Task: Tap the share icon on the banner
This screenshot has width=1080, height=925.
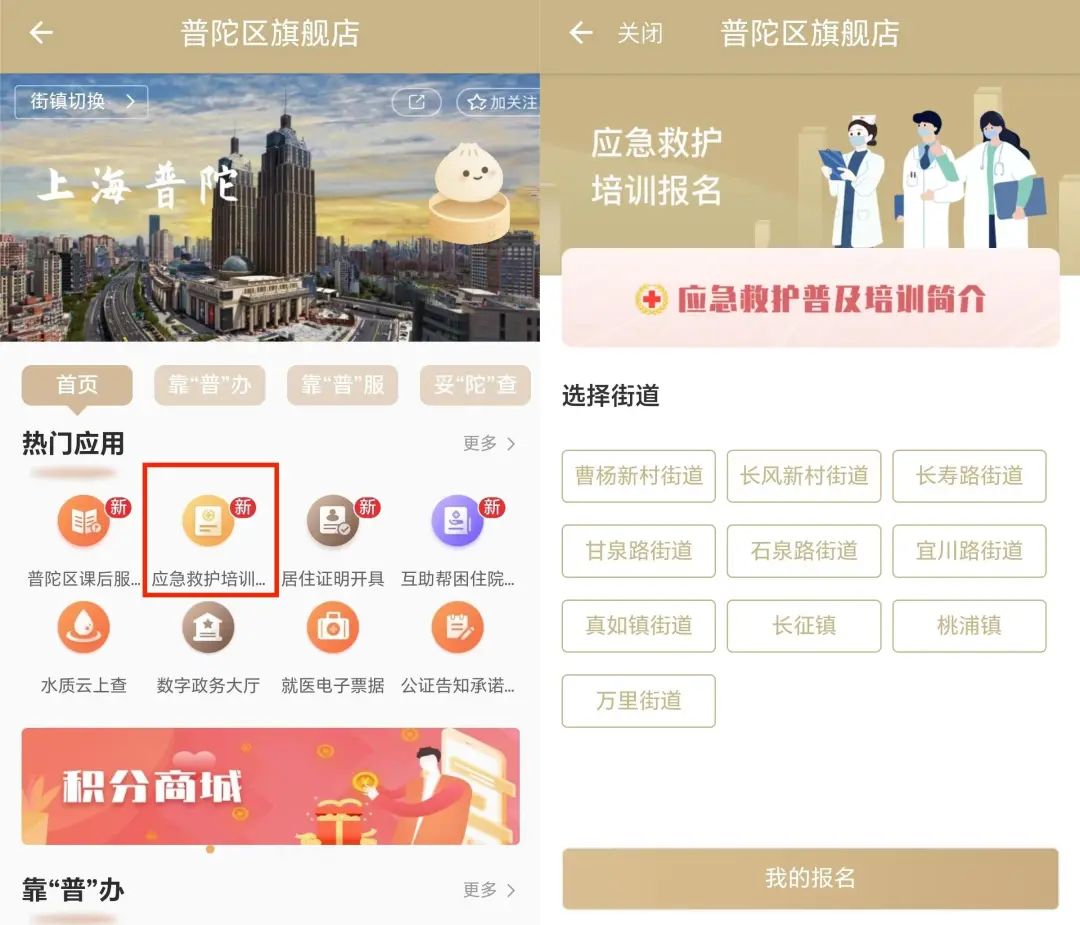Action: [415, 102]
